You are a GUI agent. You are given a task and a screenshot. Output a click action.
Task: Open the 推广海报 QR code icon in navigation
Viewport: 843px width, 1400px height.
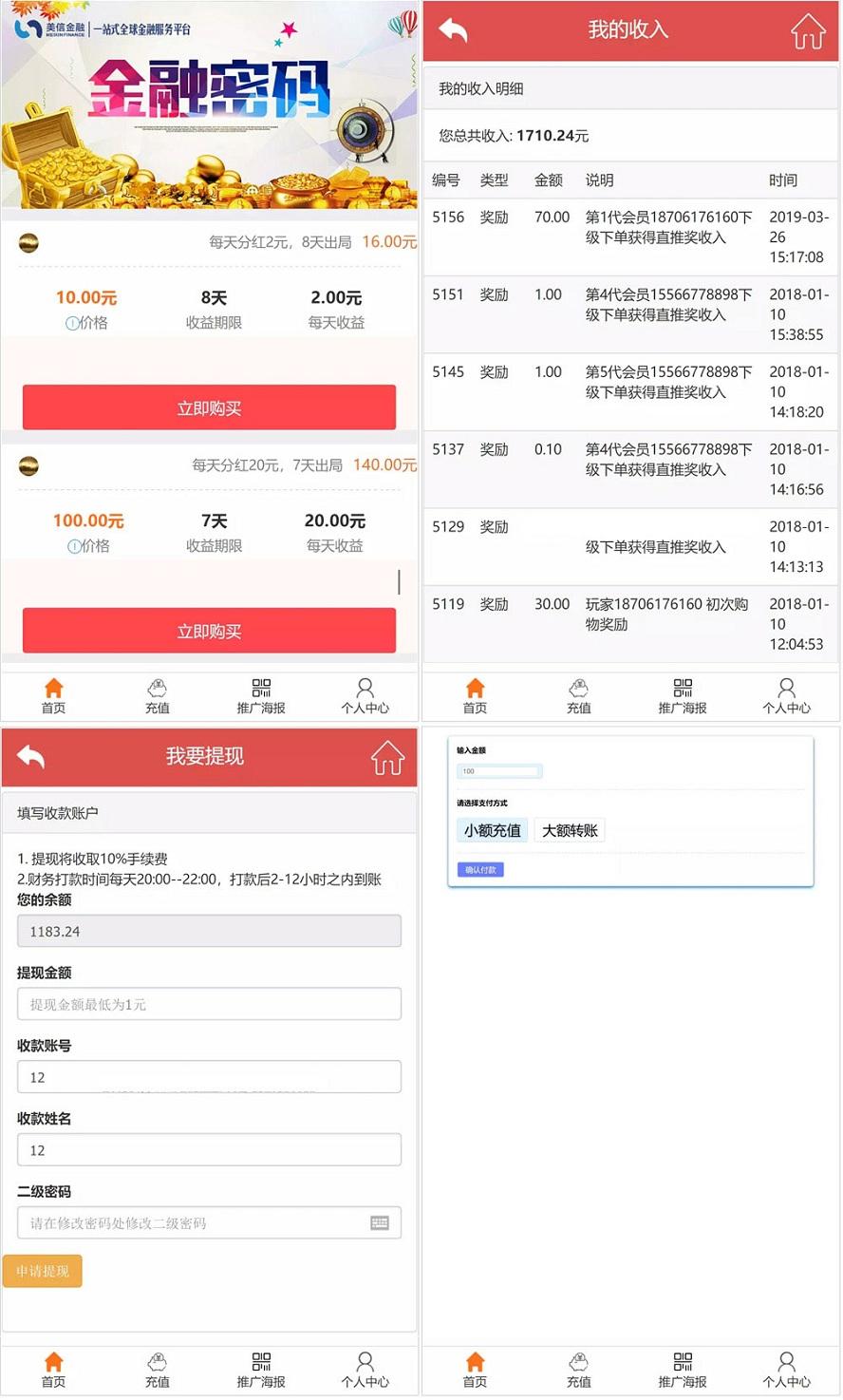261,688
